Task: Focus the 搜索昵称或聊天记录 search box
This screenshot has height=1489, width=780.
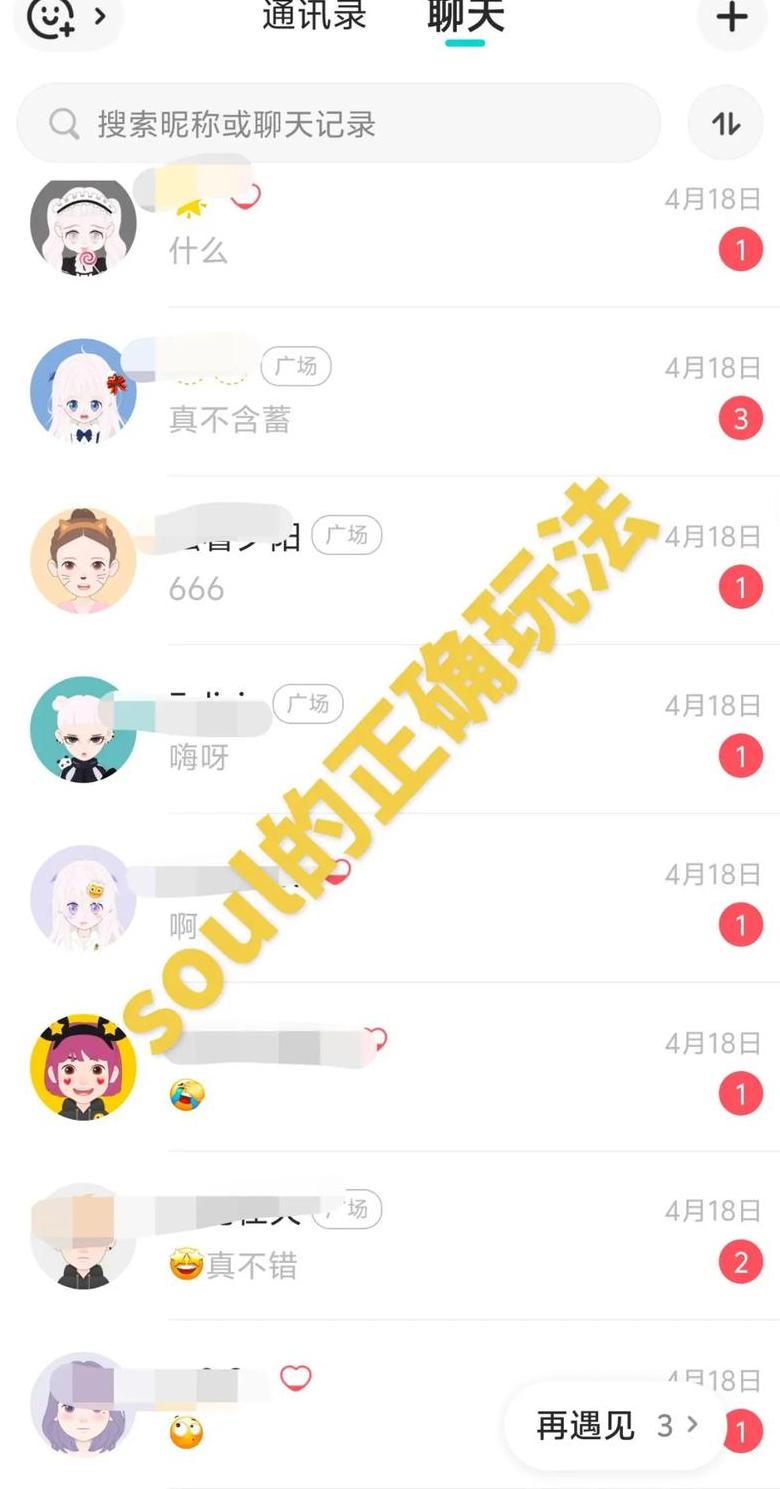Action: (338, 124)
